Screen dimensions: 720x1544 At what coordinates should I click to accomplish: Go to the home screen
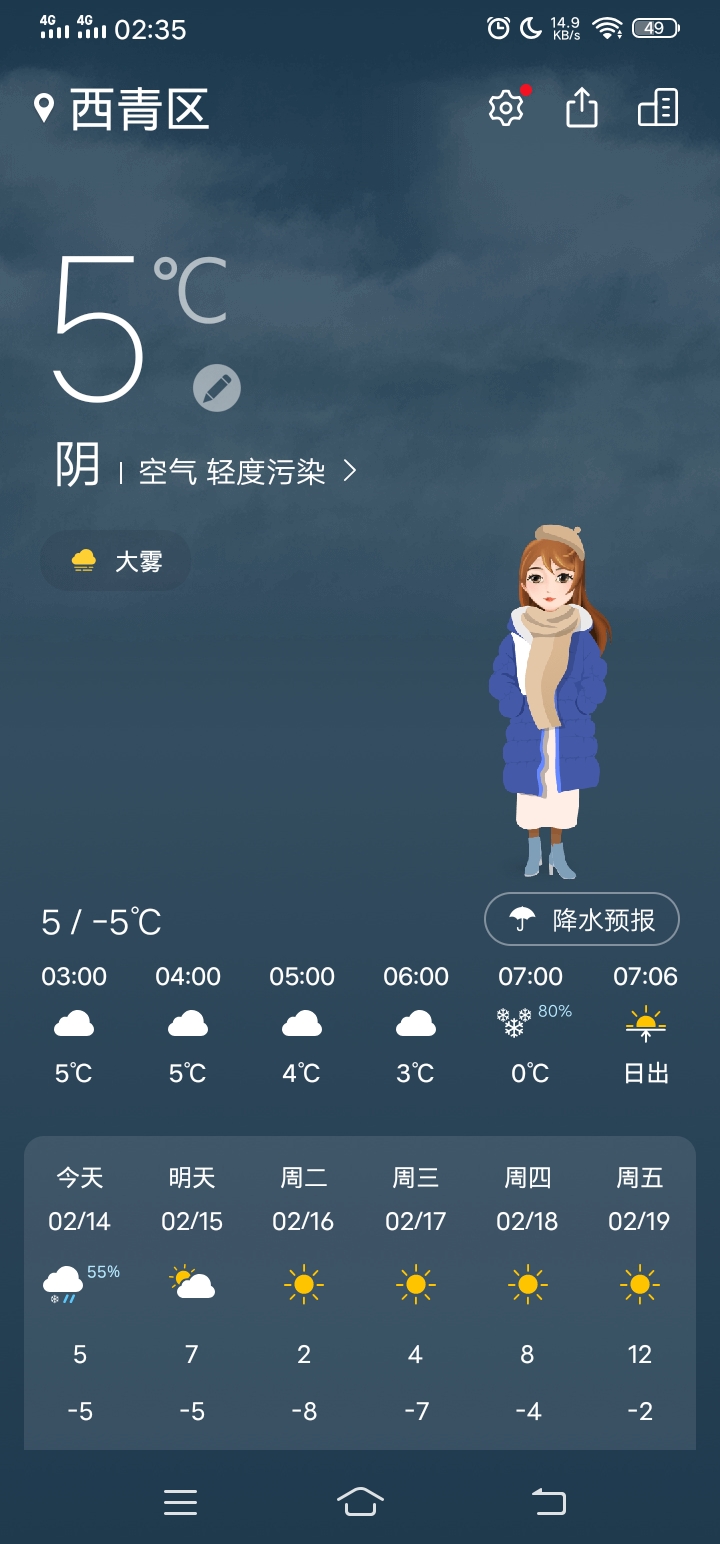pos(360,1501)
